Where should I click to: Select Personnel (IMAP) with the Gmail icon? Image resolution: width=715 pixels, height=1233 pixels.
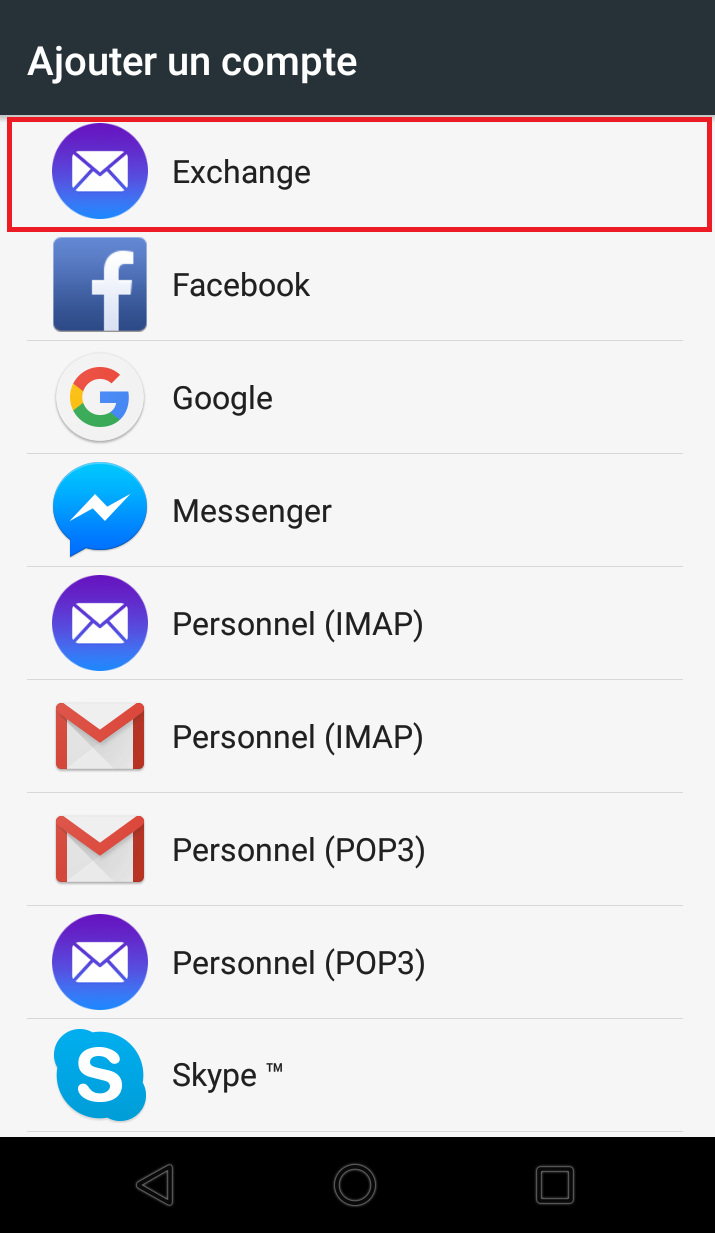[x=357, y=737]
